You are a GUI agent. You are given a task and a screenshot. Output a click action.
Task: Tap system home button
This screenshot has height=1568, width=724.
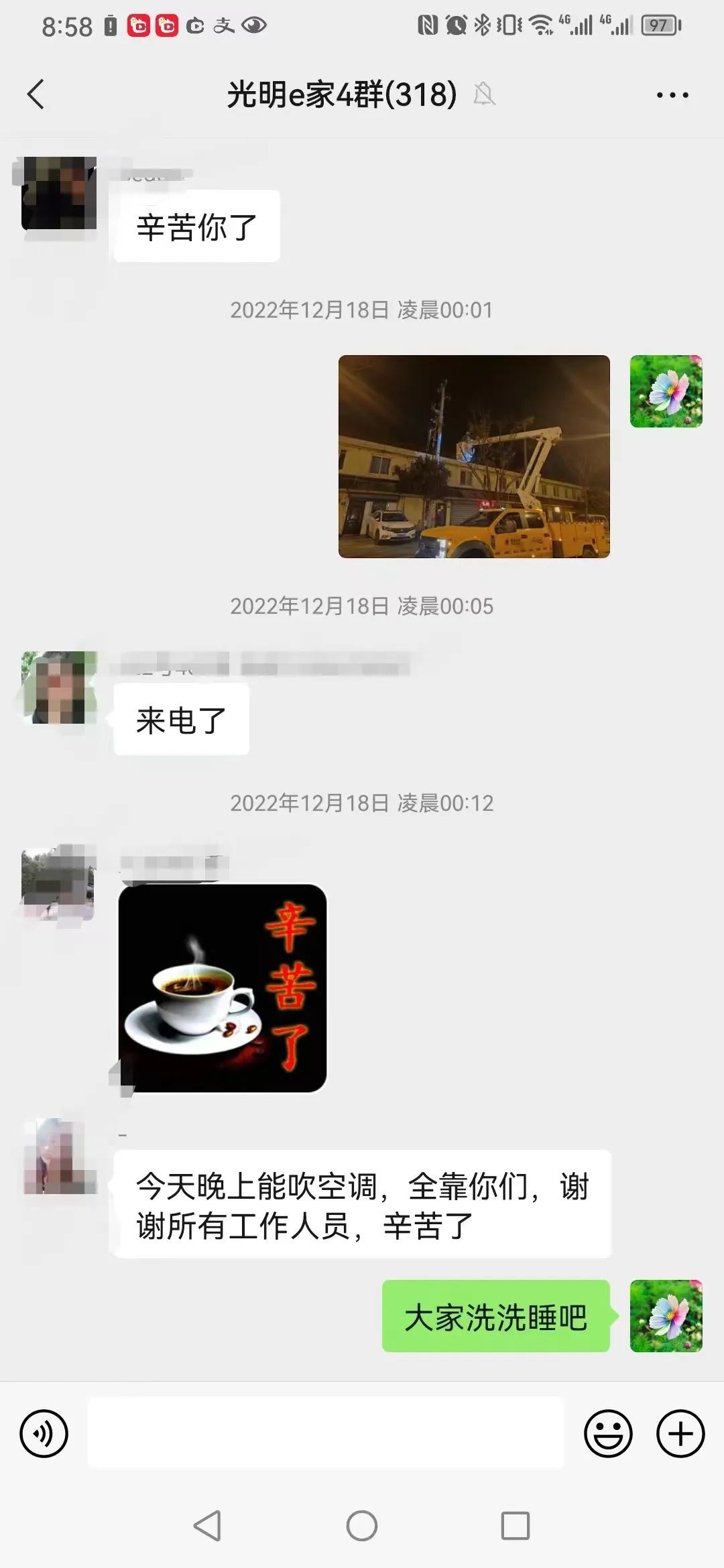click(x=362, y=1526)
